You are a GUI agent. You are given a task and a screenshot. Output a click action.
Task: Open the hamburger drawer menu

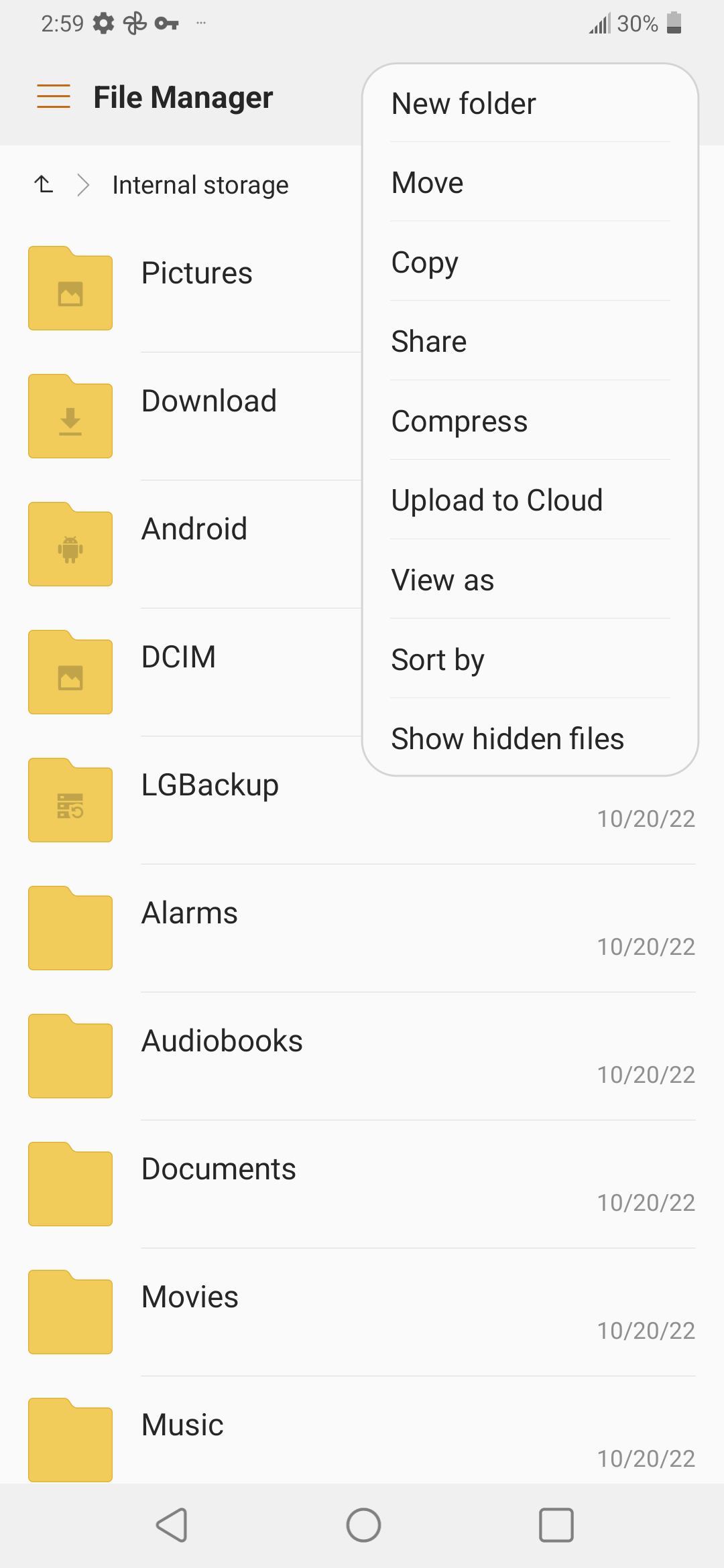54,97
